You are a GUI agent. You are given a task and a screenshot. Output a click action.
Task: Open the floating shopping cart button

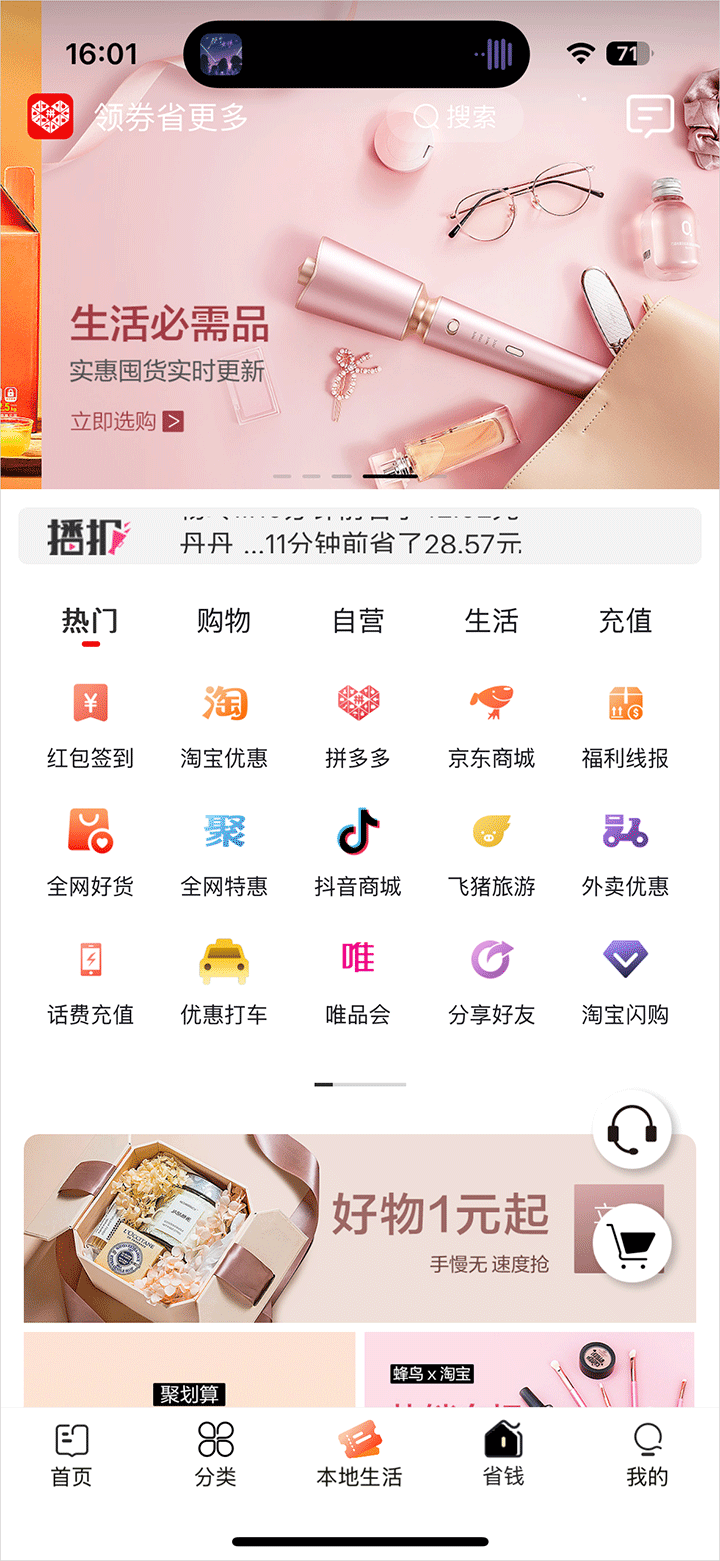[632, 1243]
